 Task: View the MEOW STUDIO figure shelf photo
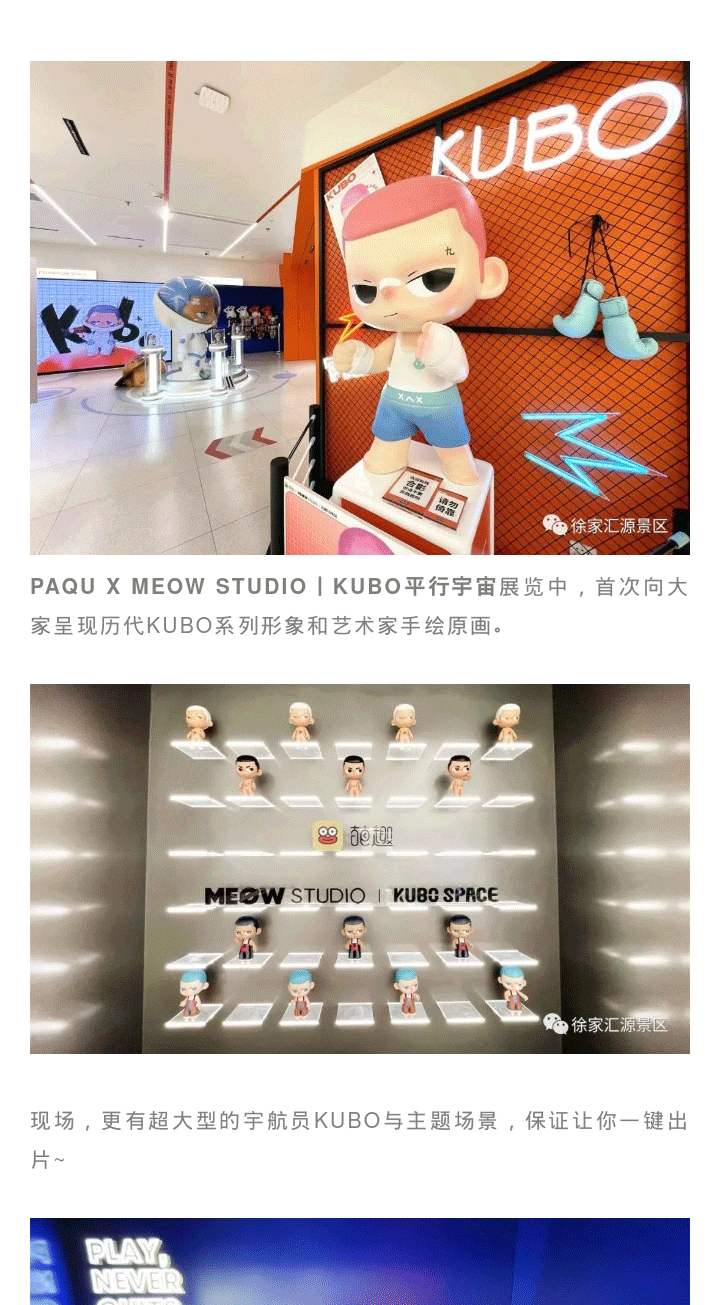point(360,868)
